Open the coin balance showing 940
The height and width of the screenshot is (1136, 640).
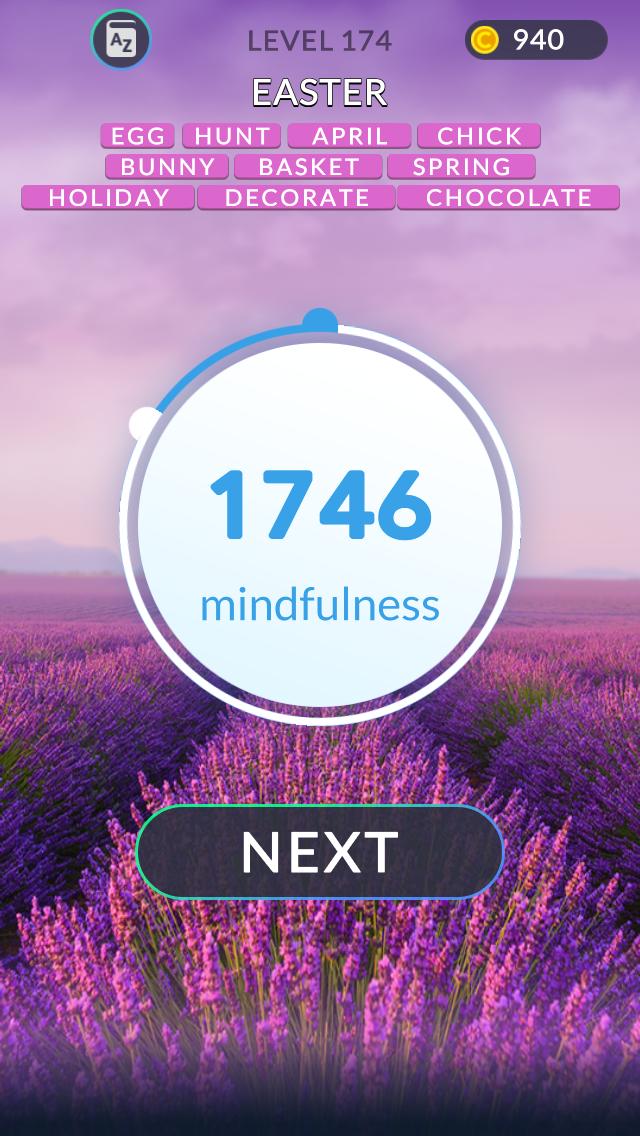[536, 40]
